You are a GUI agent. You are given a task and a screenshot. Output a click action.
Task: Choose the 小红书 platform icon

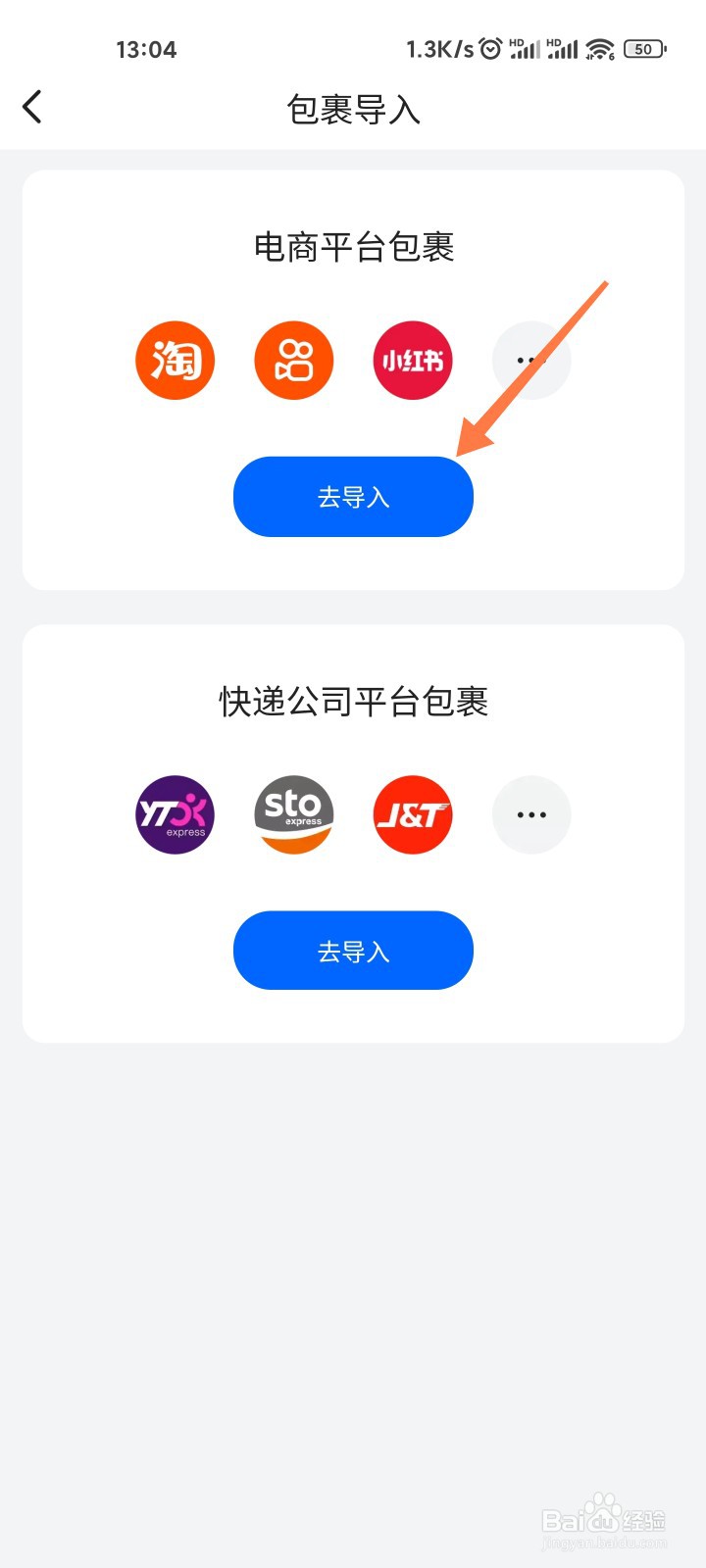pos(413,361)
